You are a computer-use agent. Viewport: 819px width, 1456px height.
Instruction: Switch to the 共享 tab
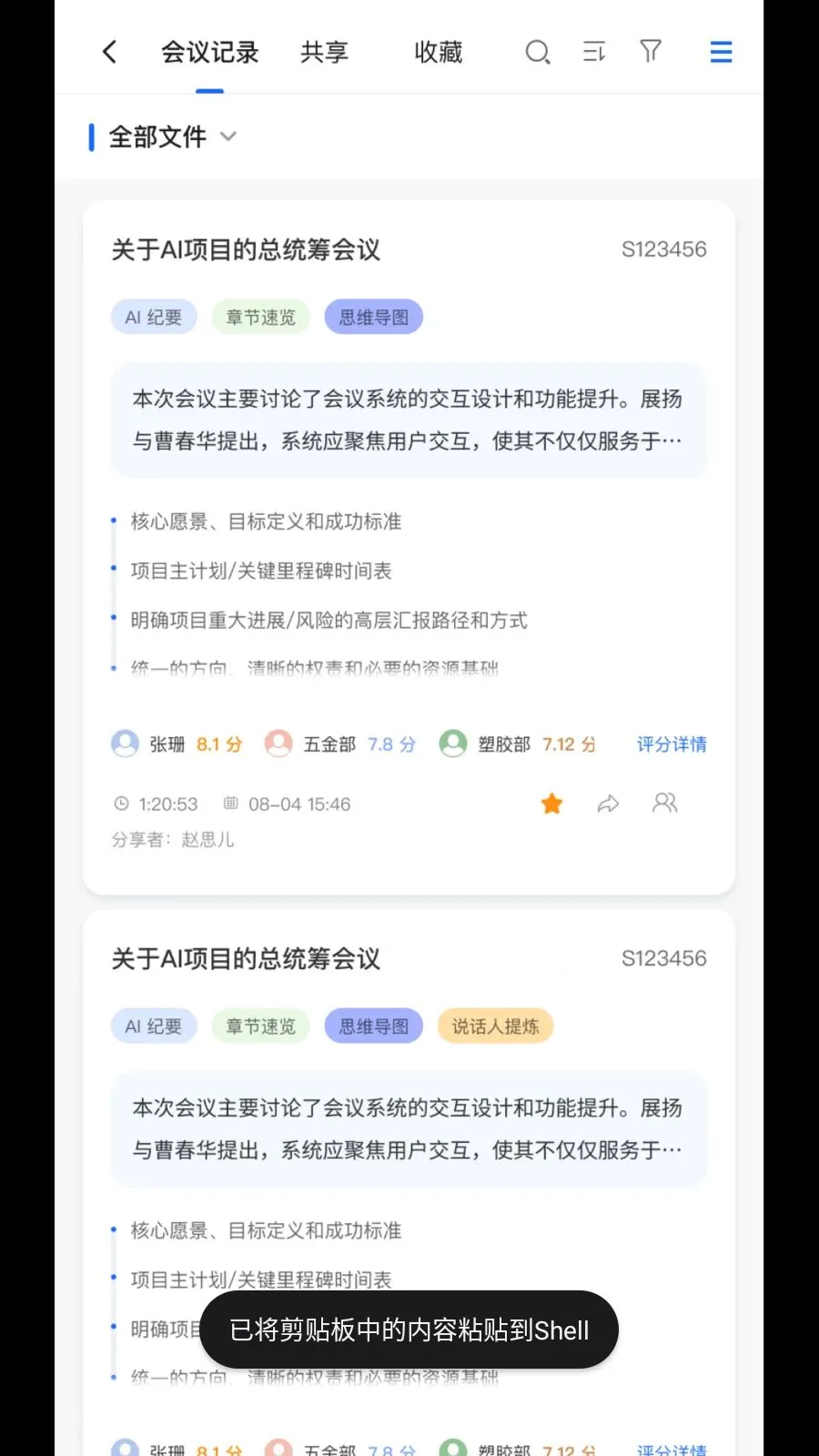(323, 52)
